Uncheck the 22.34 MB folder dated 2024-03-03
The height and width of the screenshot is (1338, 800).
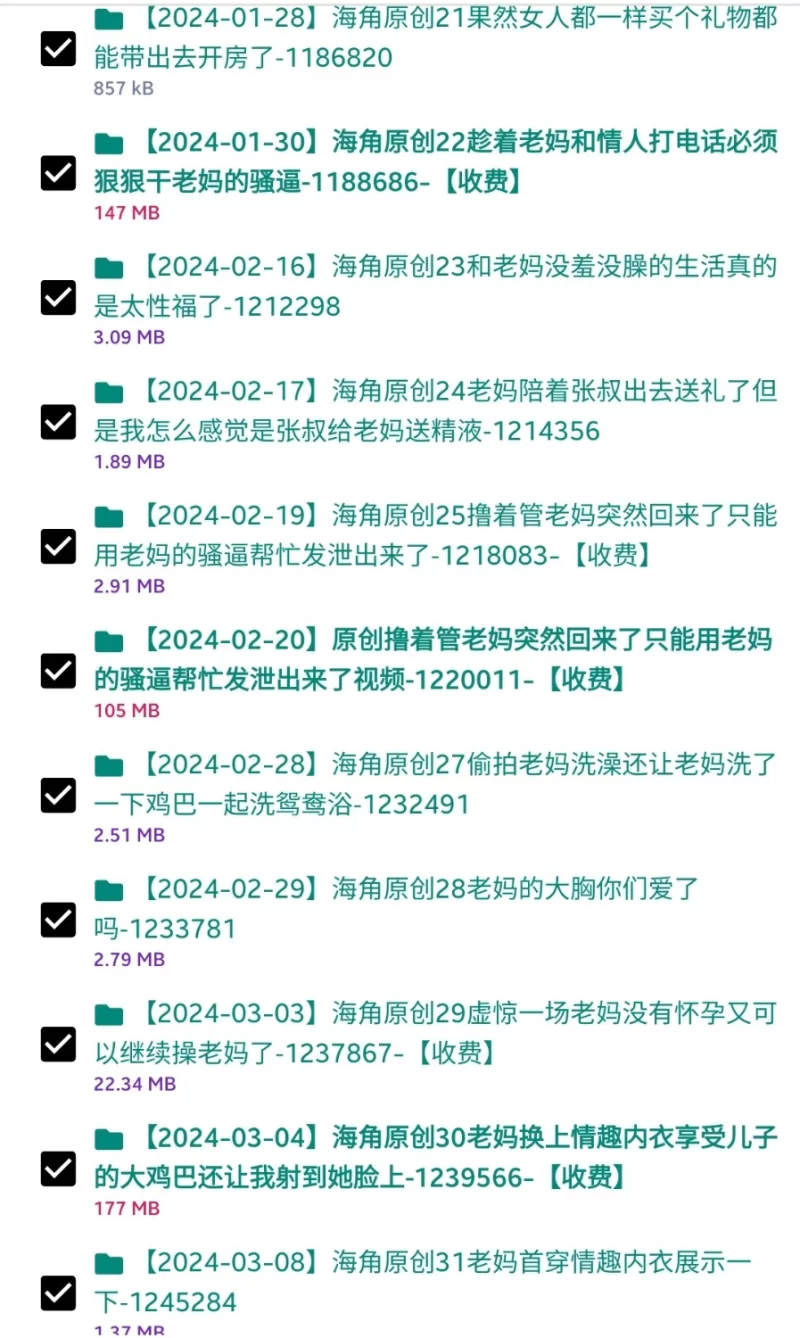pos(58,1044)
